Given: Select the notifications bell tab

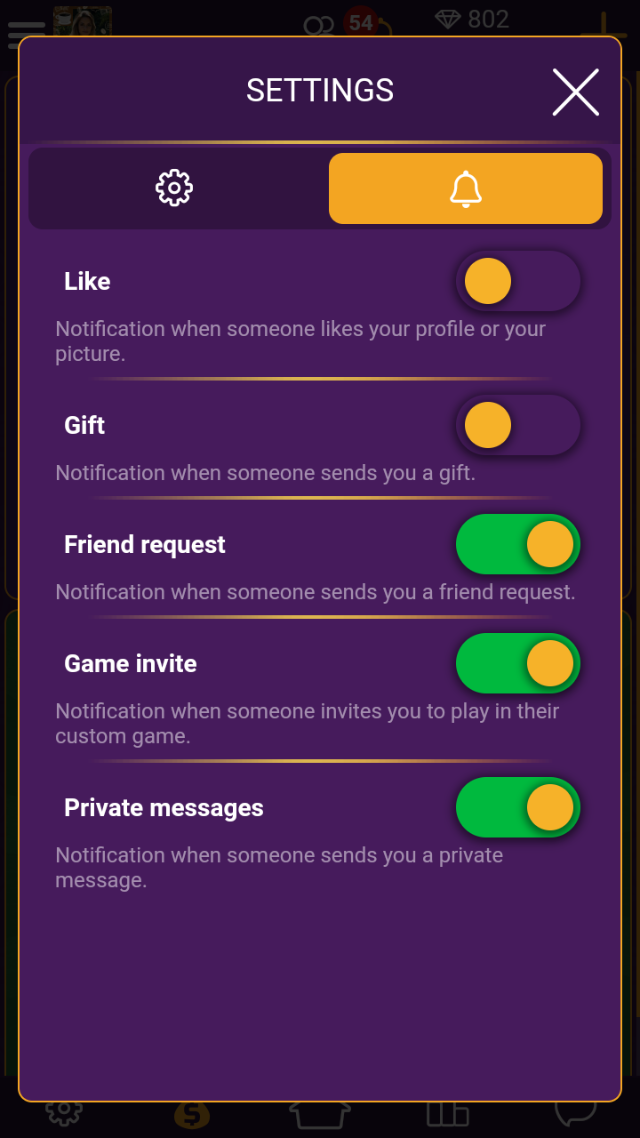Looking at the screenshot, I should tap(466, 189).
